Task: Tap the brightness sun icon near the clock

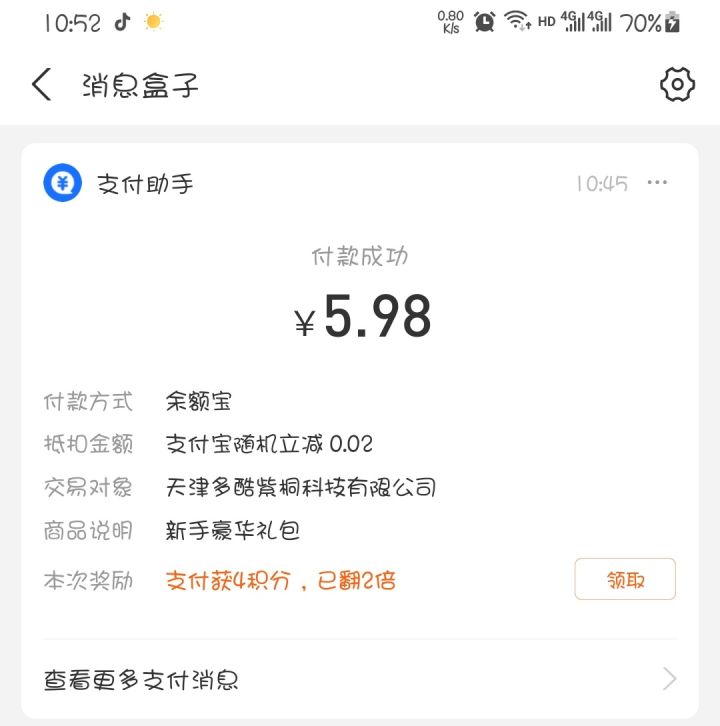Action: point(152,19)
